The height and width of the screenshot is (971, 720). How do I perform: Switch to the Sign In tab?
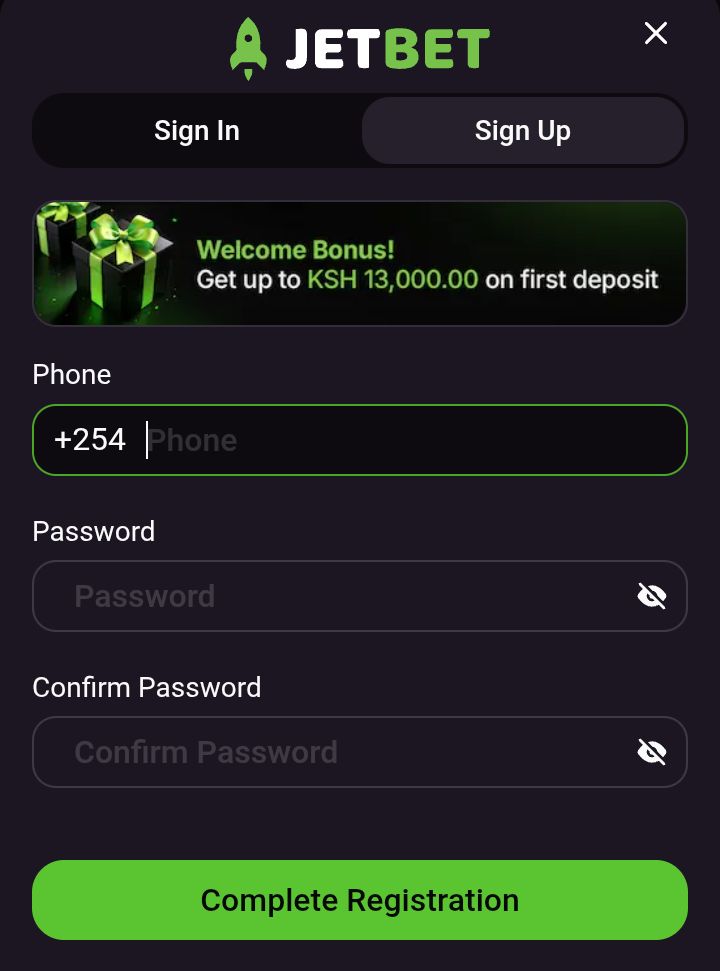[197, 131]
